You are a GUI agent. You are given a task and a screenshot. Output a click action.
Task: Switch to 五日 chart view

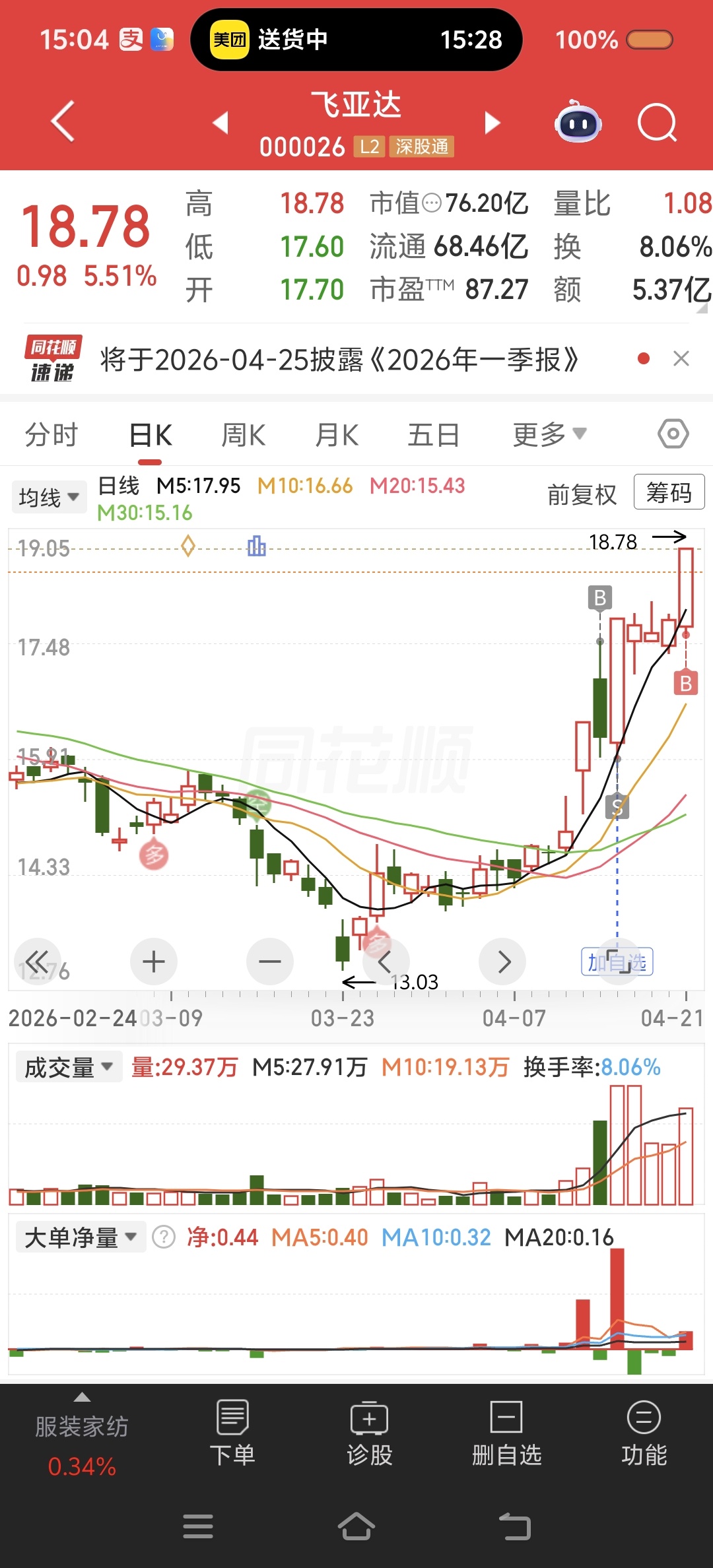pos(433,436)
